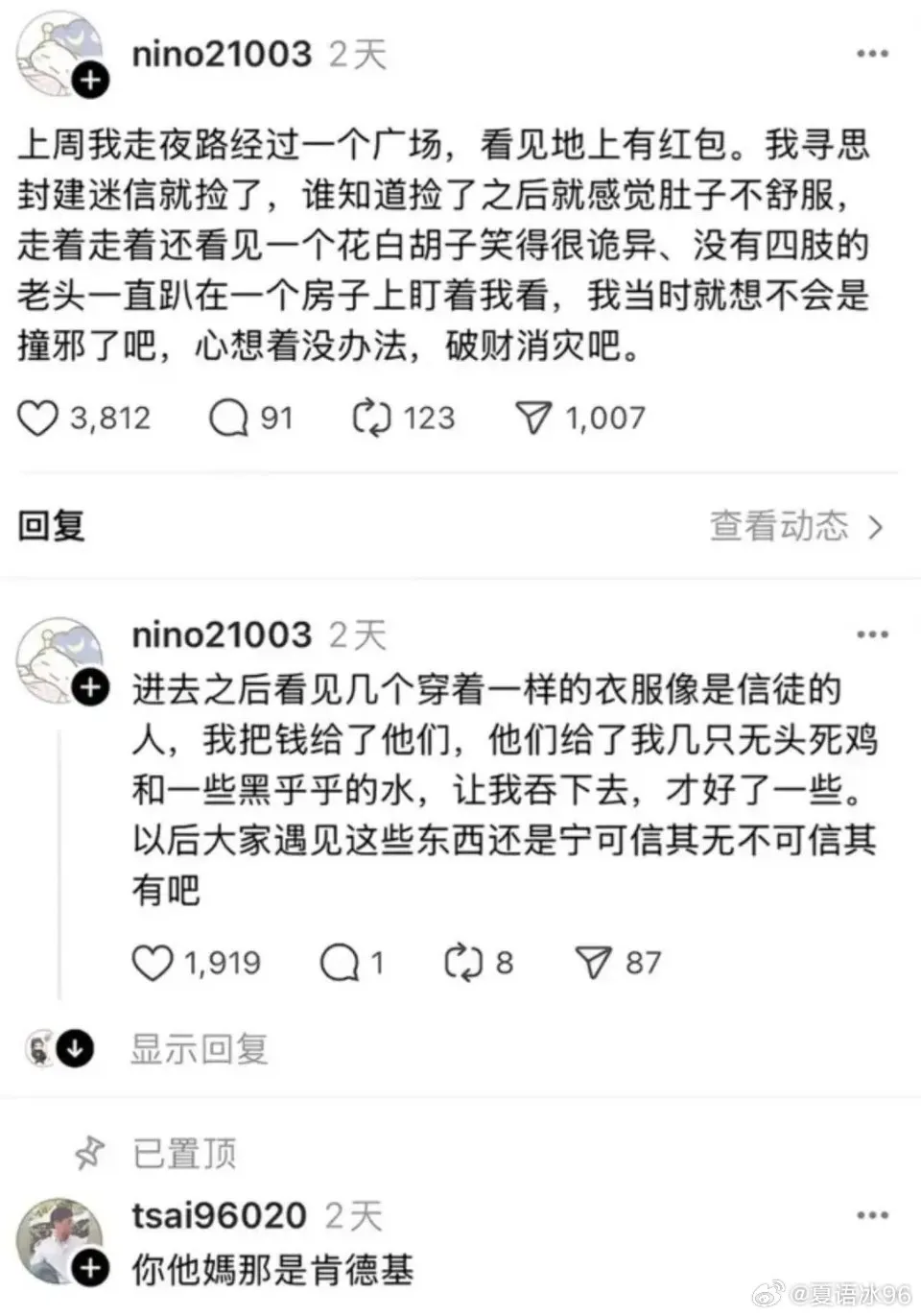Repost the main post with 123 reposts
Screen dimensions: 921x1316
point(372,419)
